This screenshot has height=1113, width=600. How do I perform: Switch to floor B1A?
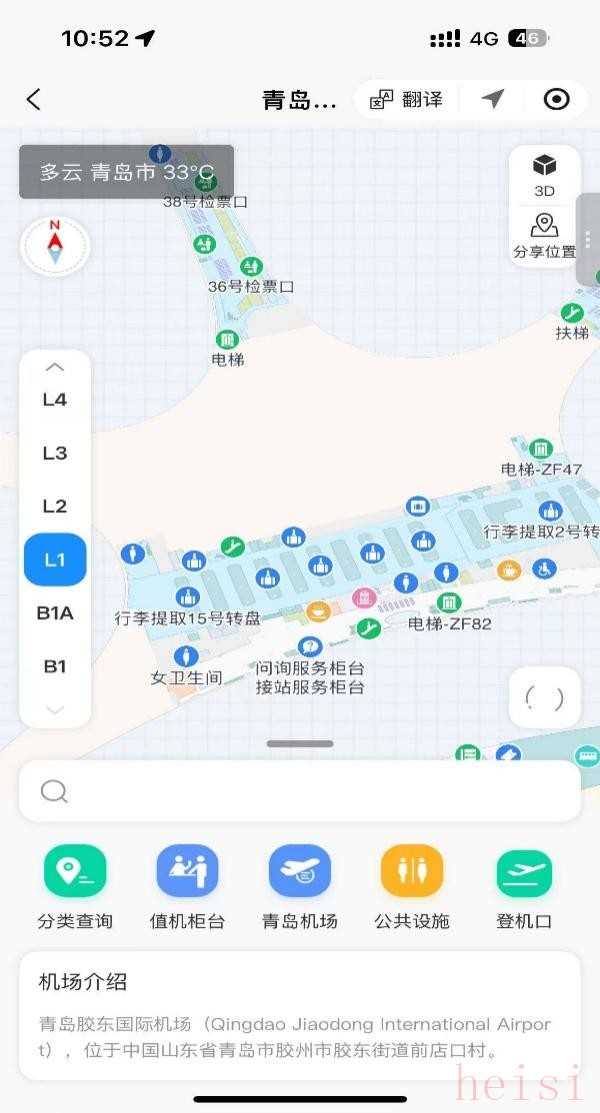point(55,613)
